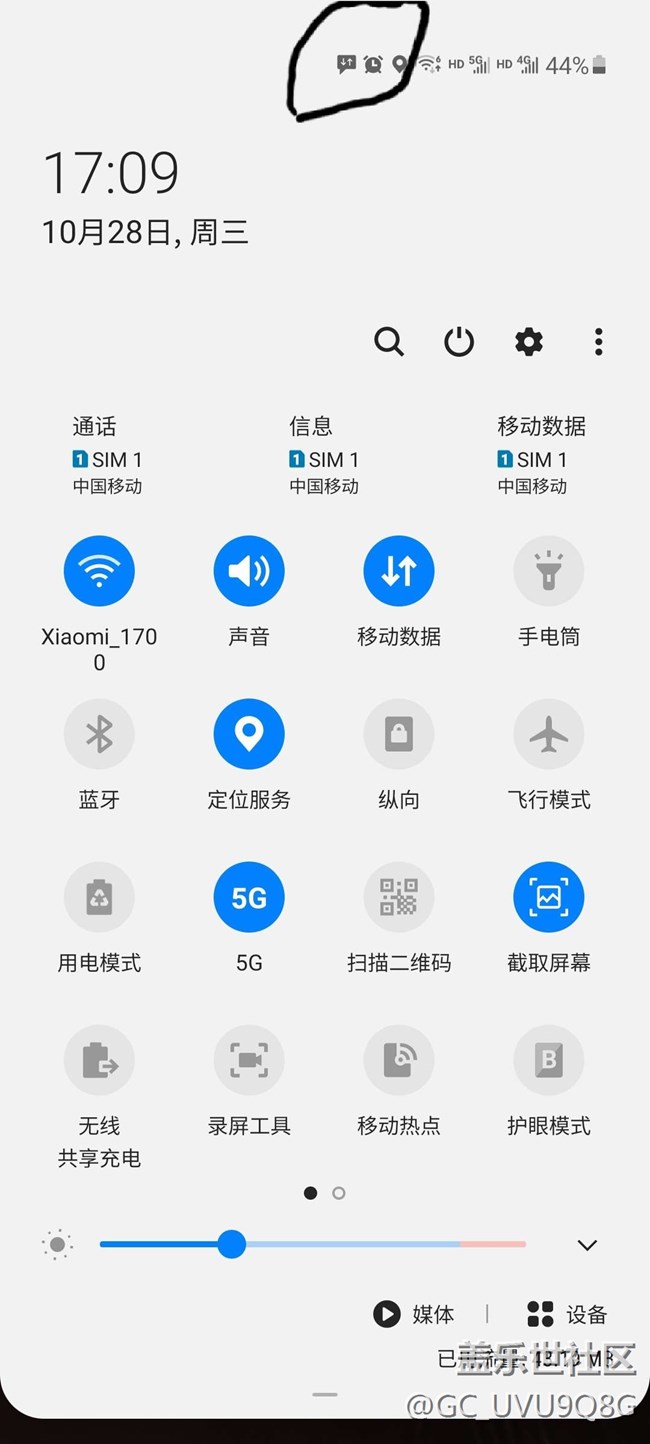Toggle the 用电模式 power mode tile
This screenshot has width=650, height=1444.
[x=99, y=897]
